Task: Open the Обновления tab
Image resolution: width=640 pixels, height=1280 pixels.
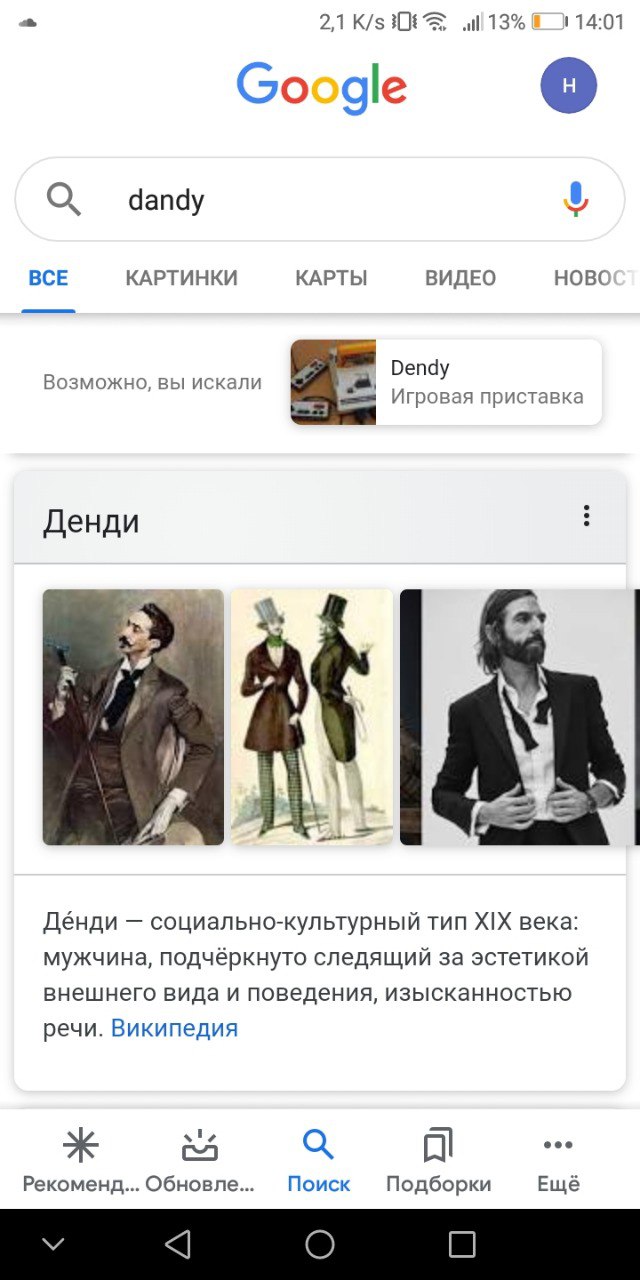Action: tap(200, 1160)
